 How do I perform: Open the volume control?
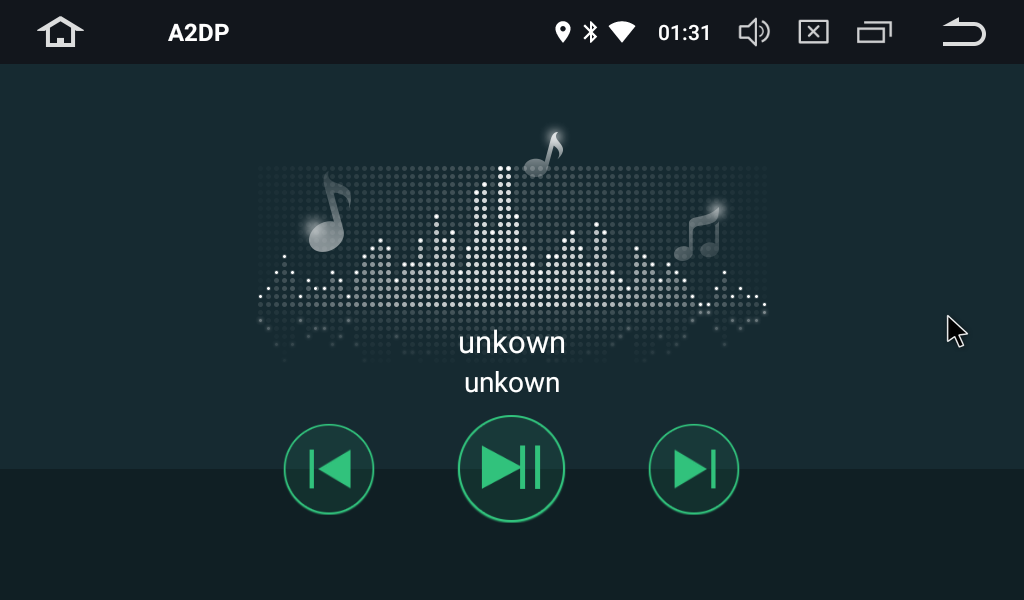pyautogui.click(x=753, y=33)
